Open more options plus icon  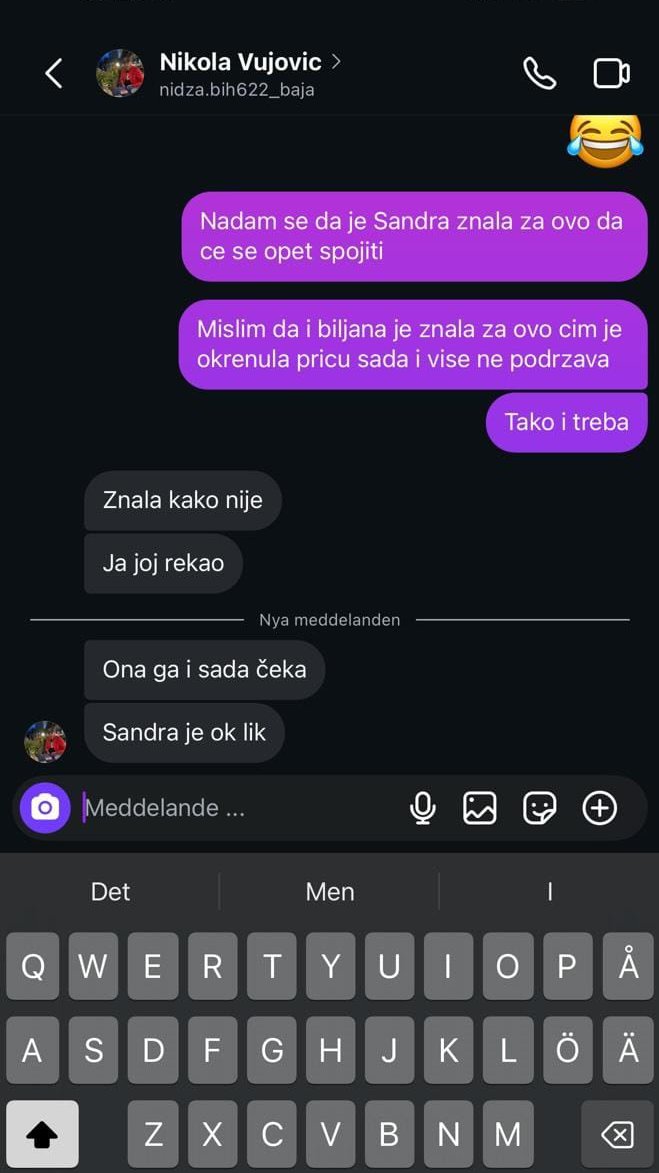pyautogui.click(x=600, y=808)
